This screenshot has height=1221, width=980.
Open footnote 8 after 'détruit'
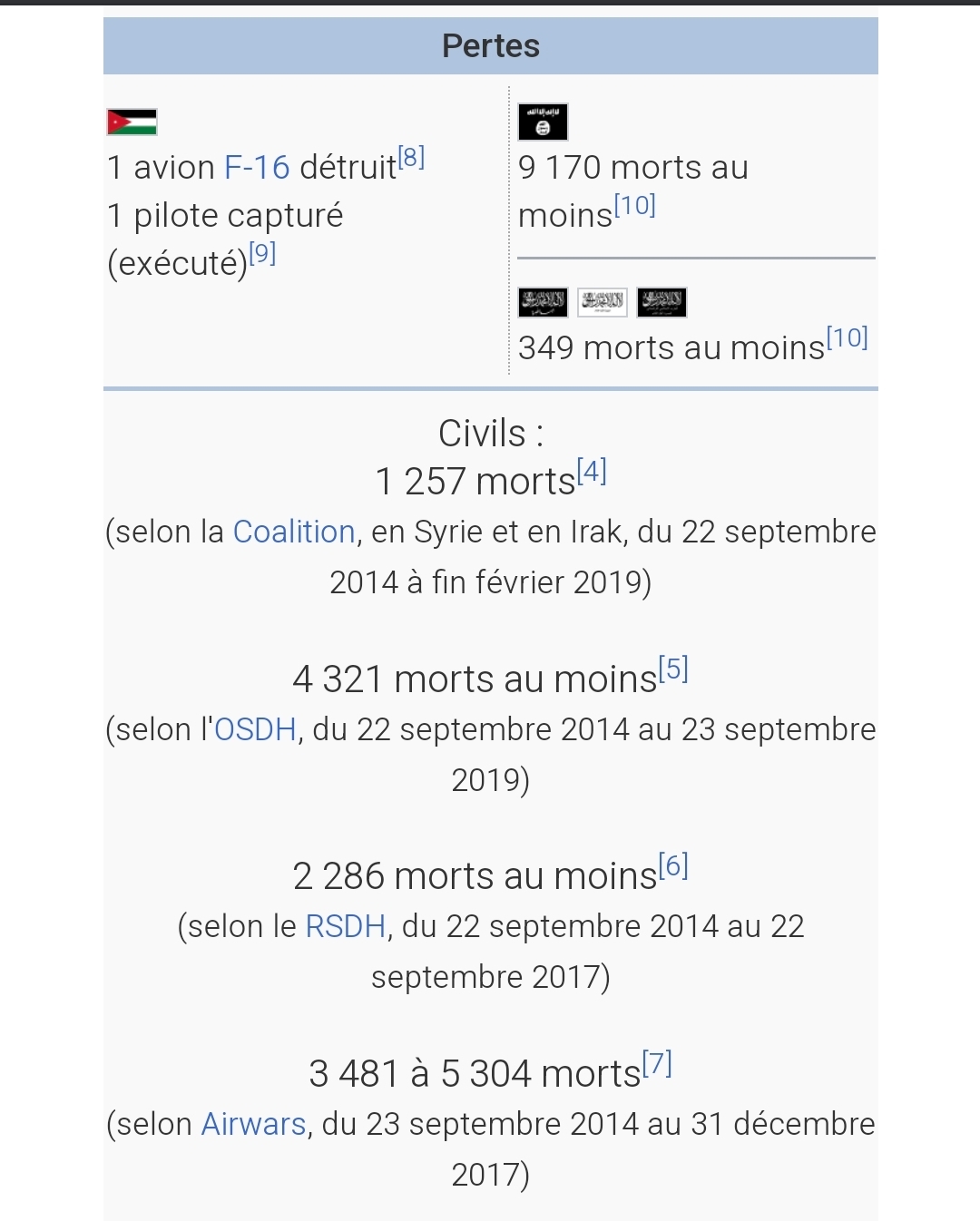click(x=411, y=158)
